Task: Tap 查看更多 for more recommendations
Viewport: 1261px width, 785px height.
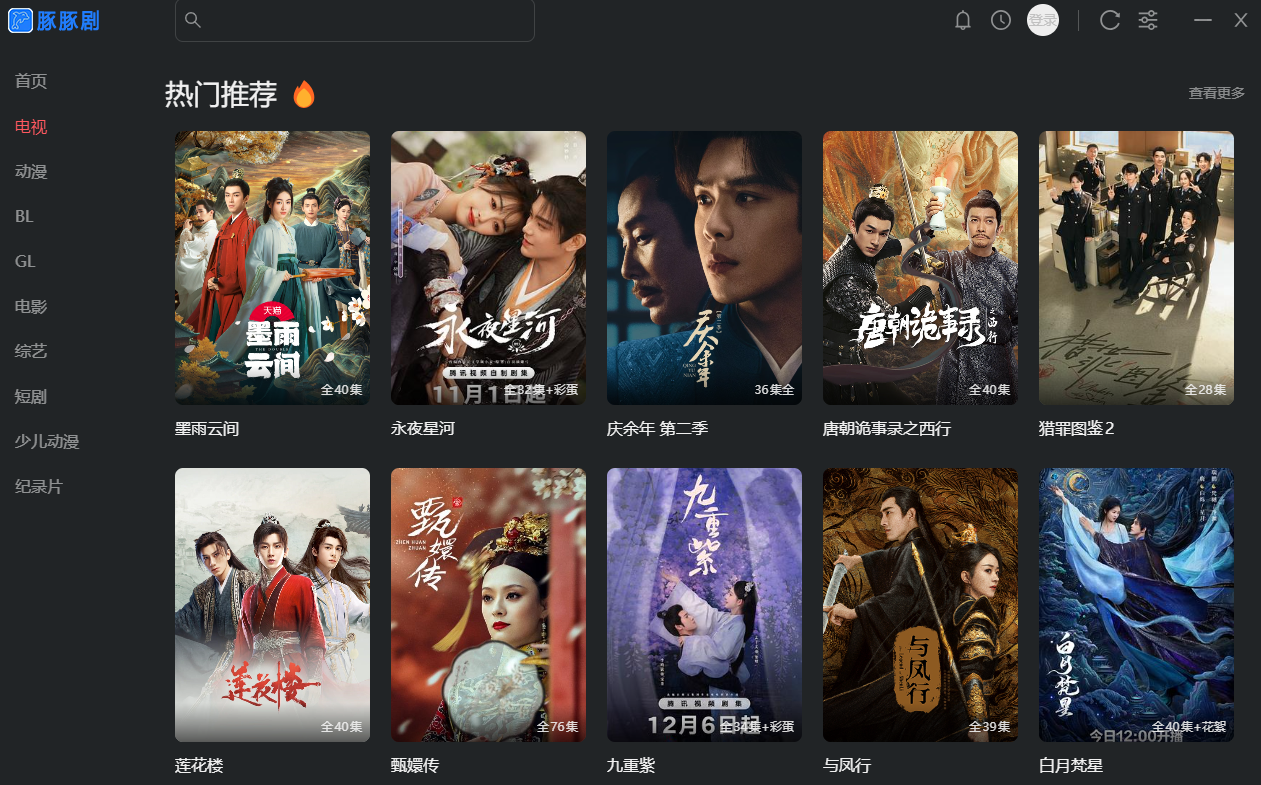Action: point(1216,93)
